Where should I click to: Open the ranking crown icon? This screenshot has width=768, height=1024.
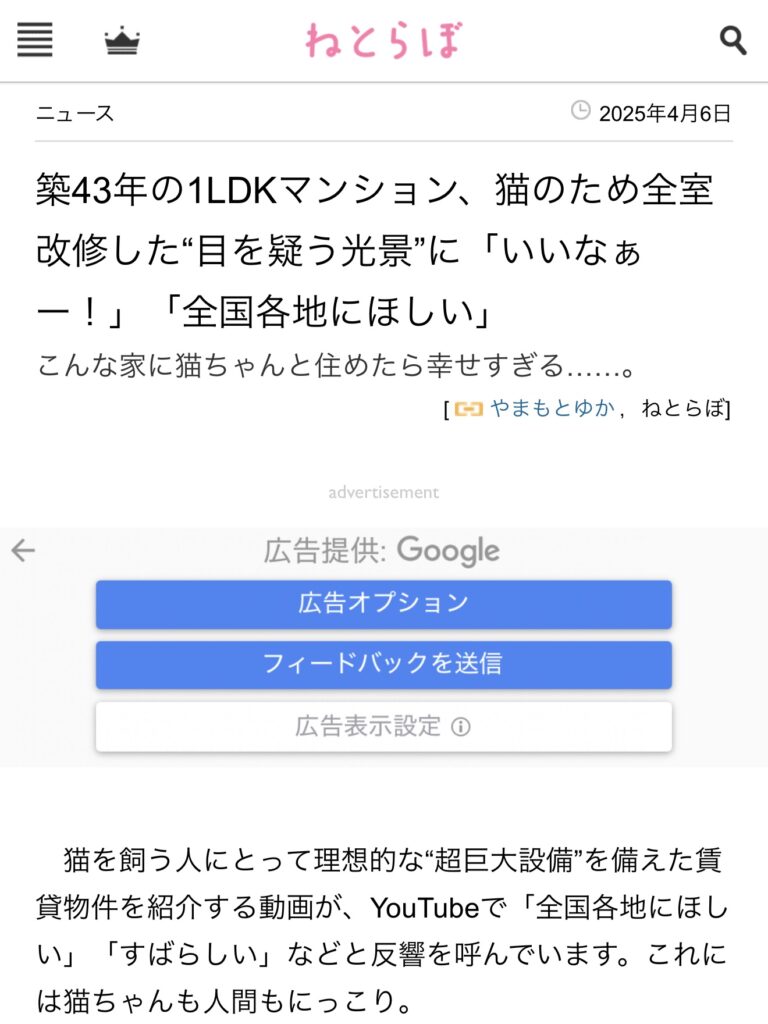(122, 41)
